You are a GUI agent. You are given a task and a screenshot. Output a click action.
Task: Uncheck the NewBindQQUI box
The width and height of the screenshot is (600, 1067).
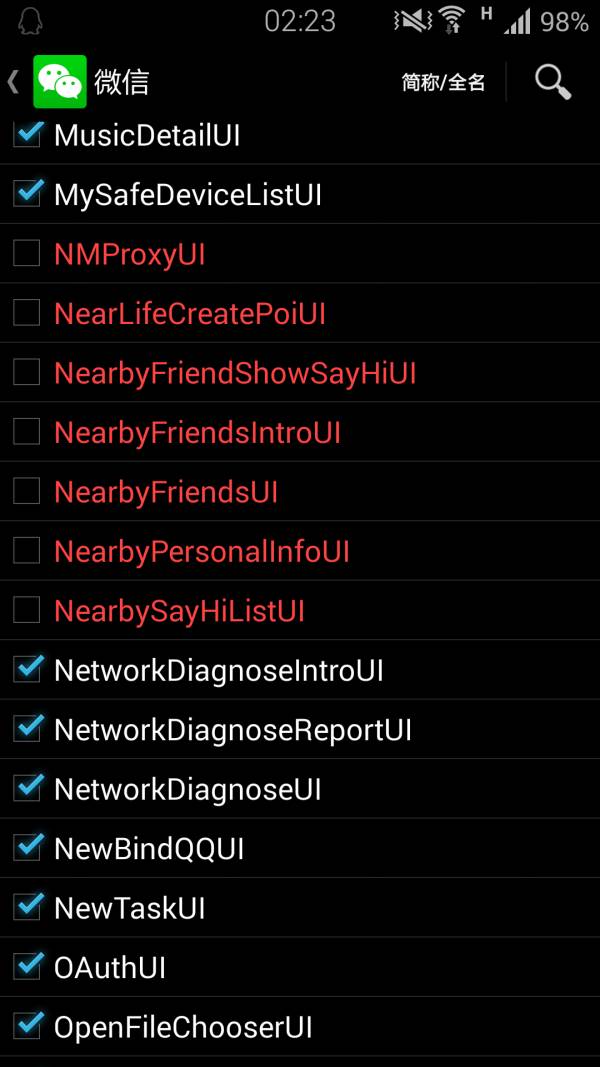click(x=27, y=849)
